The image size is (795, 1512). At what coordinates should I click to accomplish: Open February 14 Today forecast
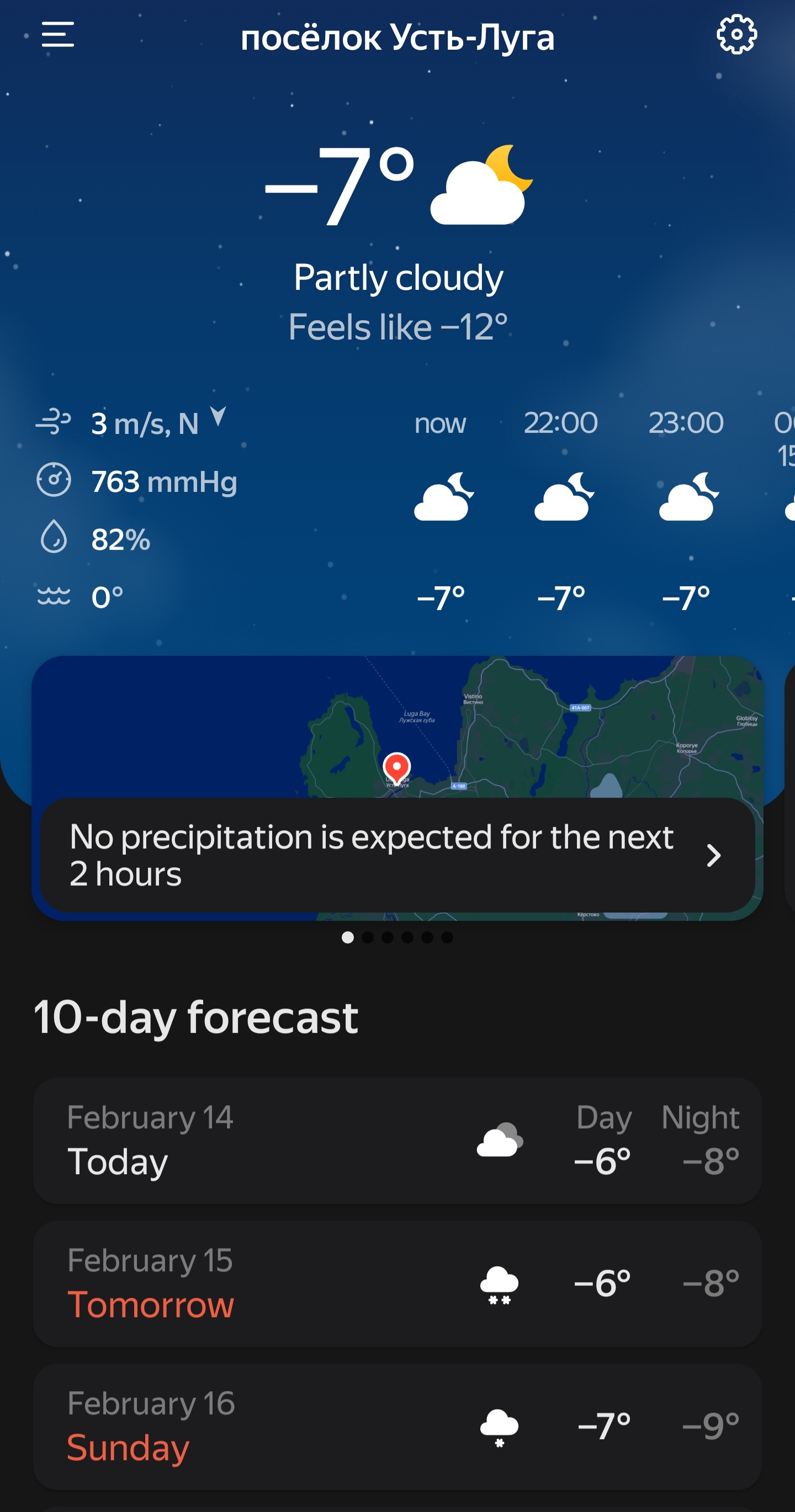point(397,1140)
